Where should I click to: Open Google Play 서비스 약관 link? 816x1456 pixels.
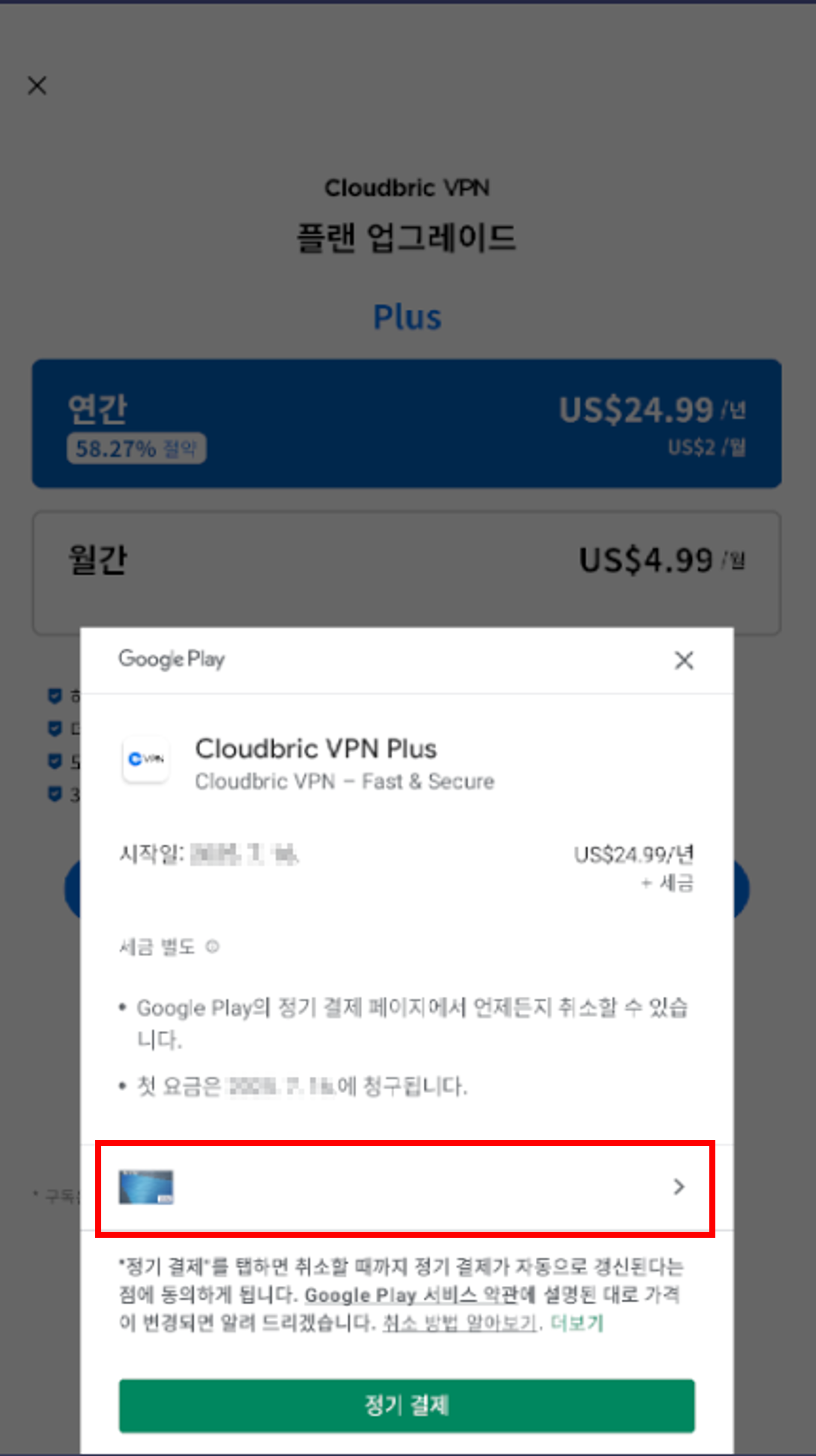point(411,1294)
